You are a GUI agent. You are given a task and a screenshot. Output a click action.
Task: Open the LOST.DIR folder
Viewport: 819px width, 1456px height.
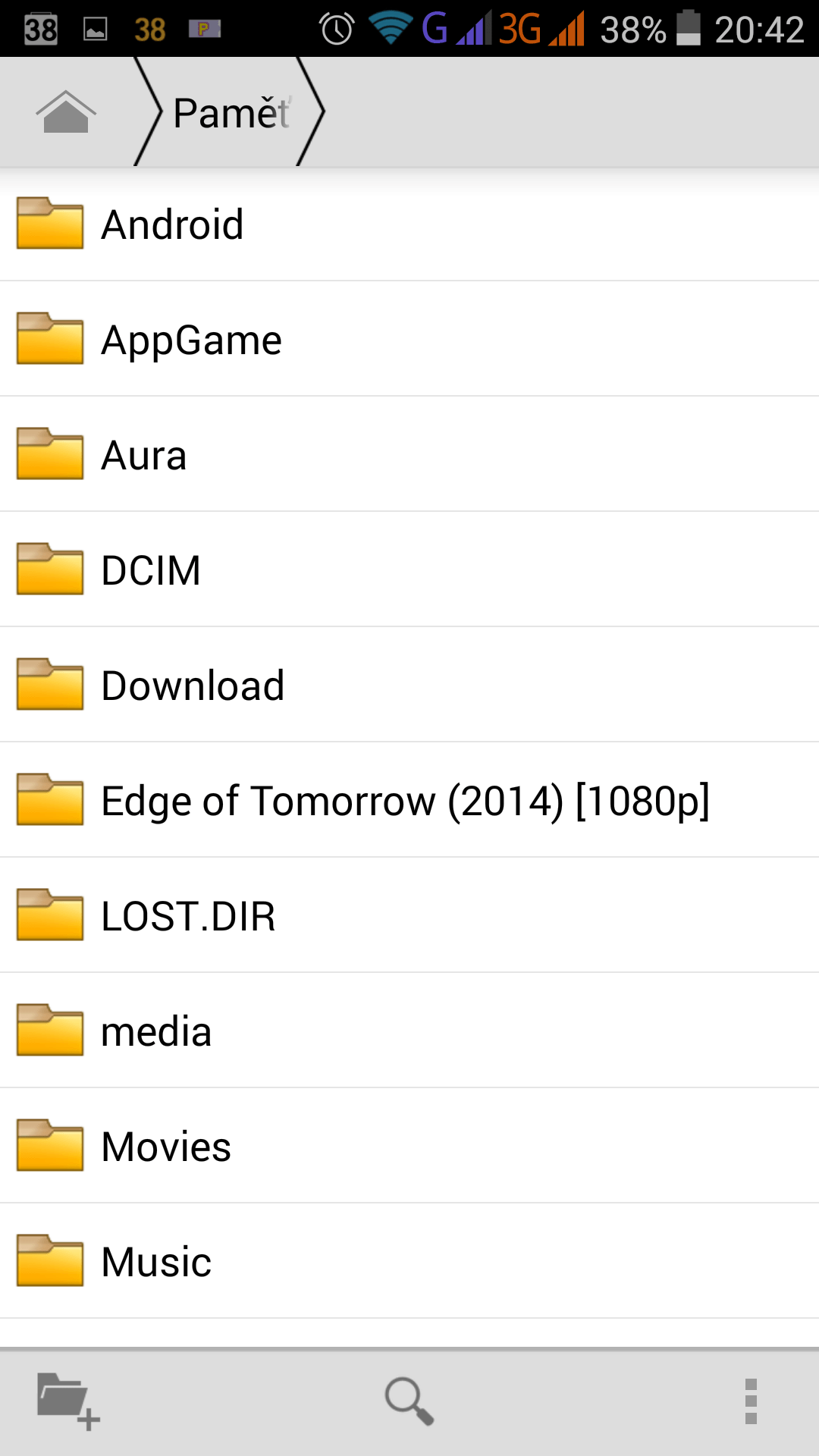(409, 915)
